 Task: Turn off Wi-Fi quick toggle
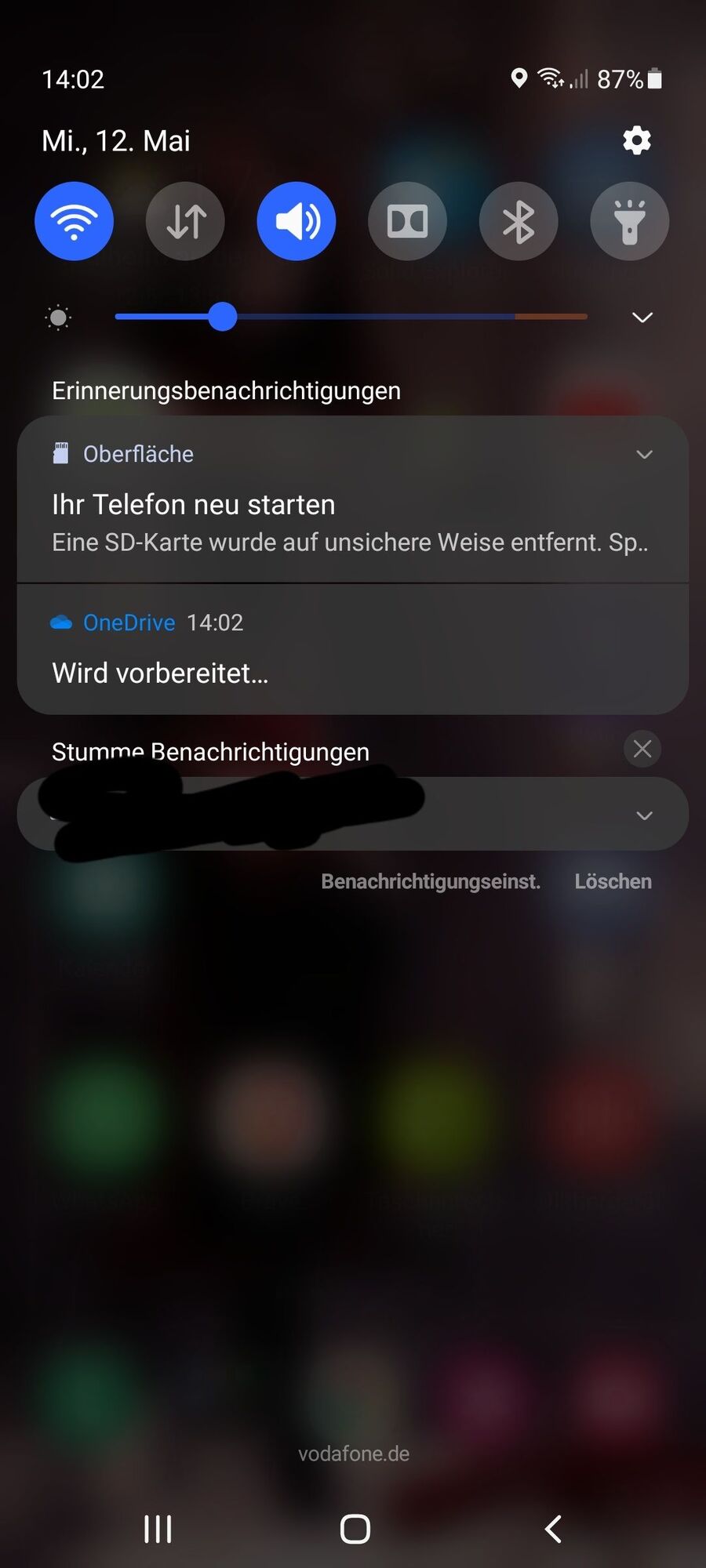pos(75,221)
